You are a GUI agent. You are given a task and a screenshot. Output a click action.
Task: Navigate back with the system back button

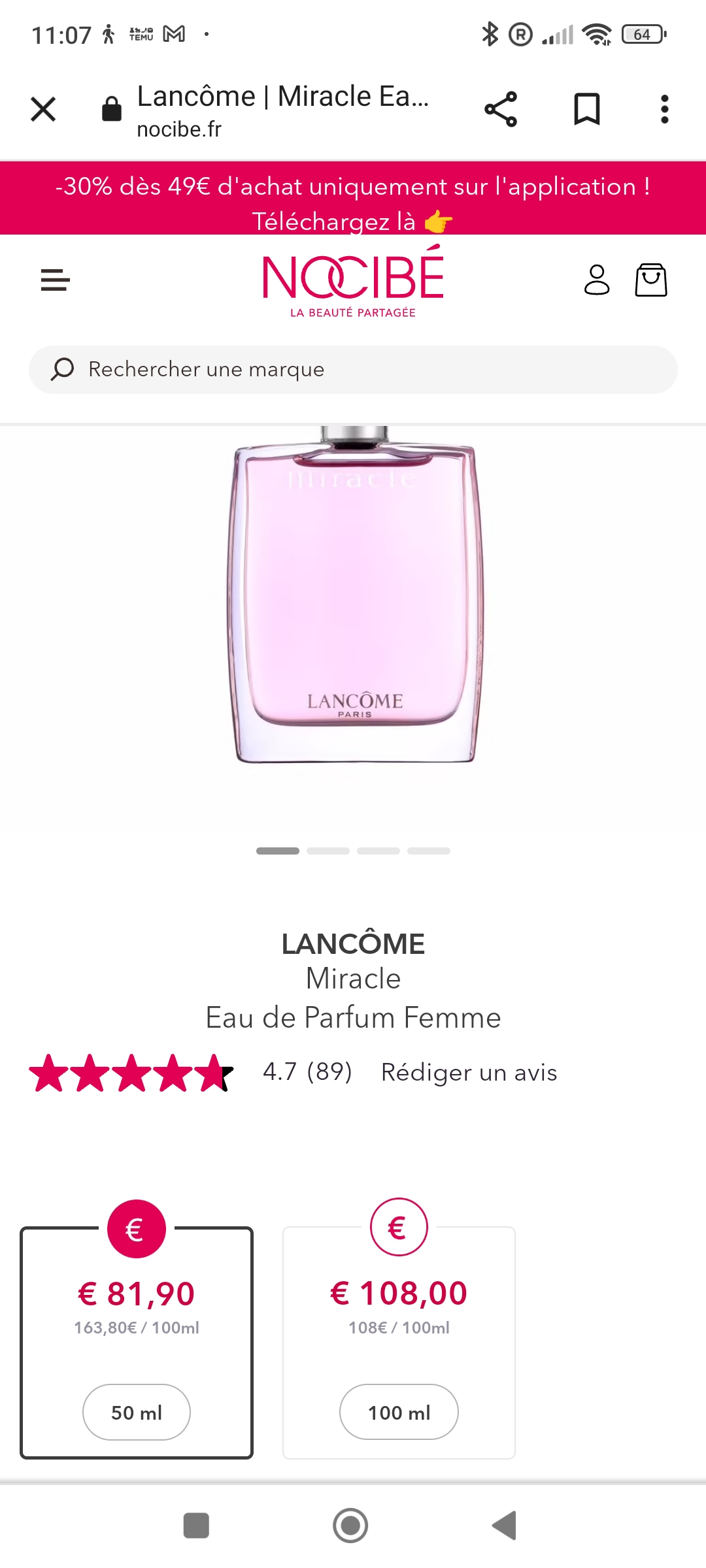click(505, 1526)
